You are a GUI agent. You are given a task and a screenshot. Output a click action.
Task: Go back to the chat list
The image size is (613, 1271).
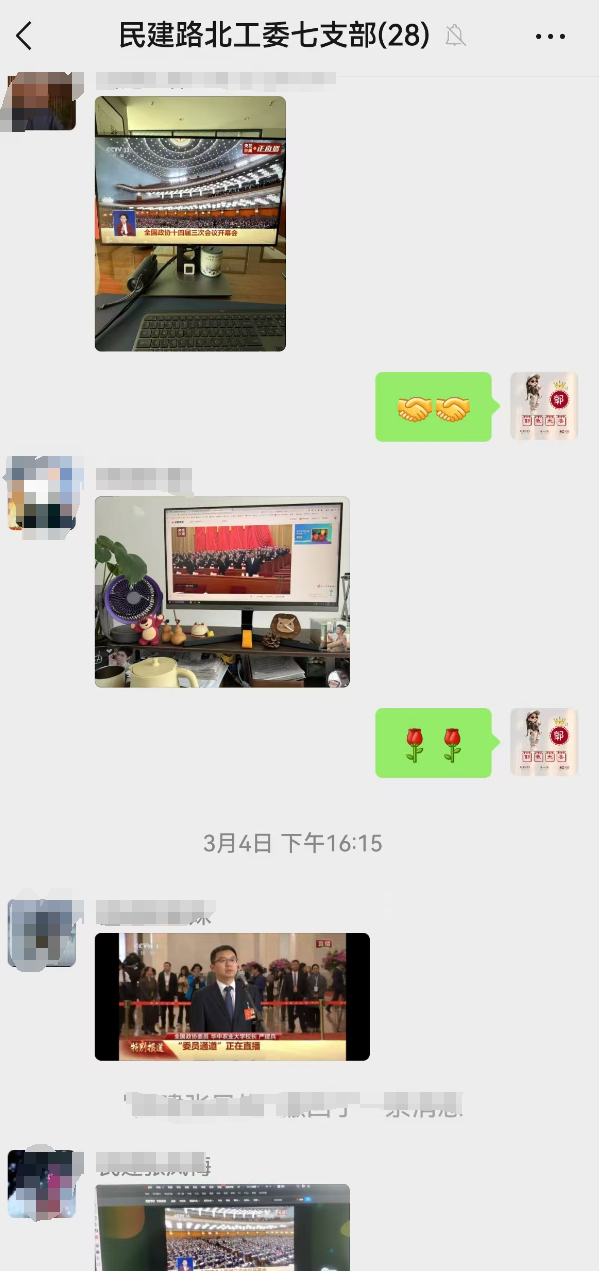pos(24,37)
